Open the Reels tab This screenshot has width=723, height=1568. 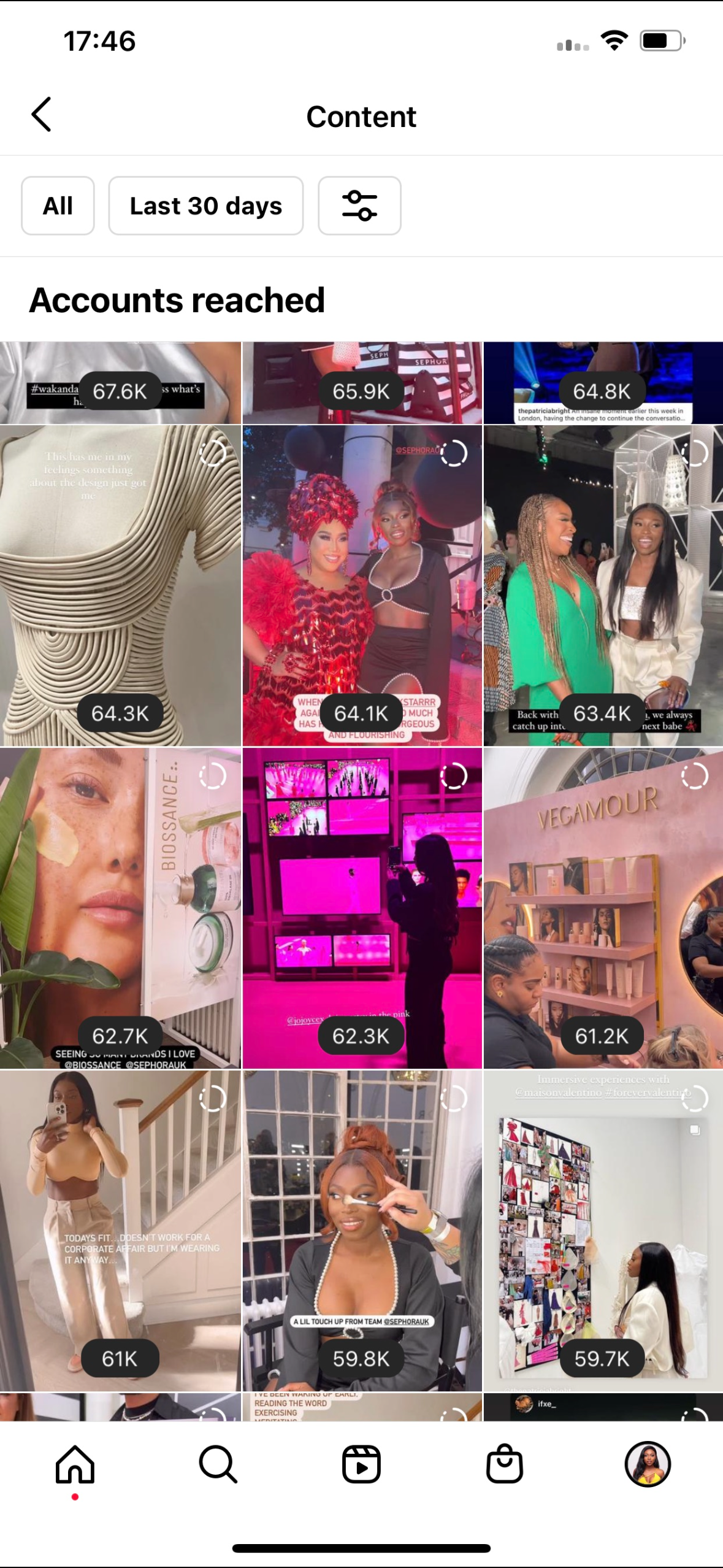(361, 1464)
